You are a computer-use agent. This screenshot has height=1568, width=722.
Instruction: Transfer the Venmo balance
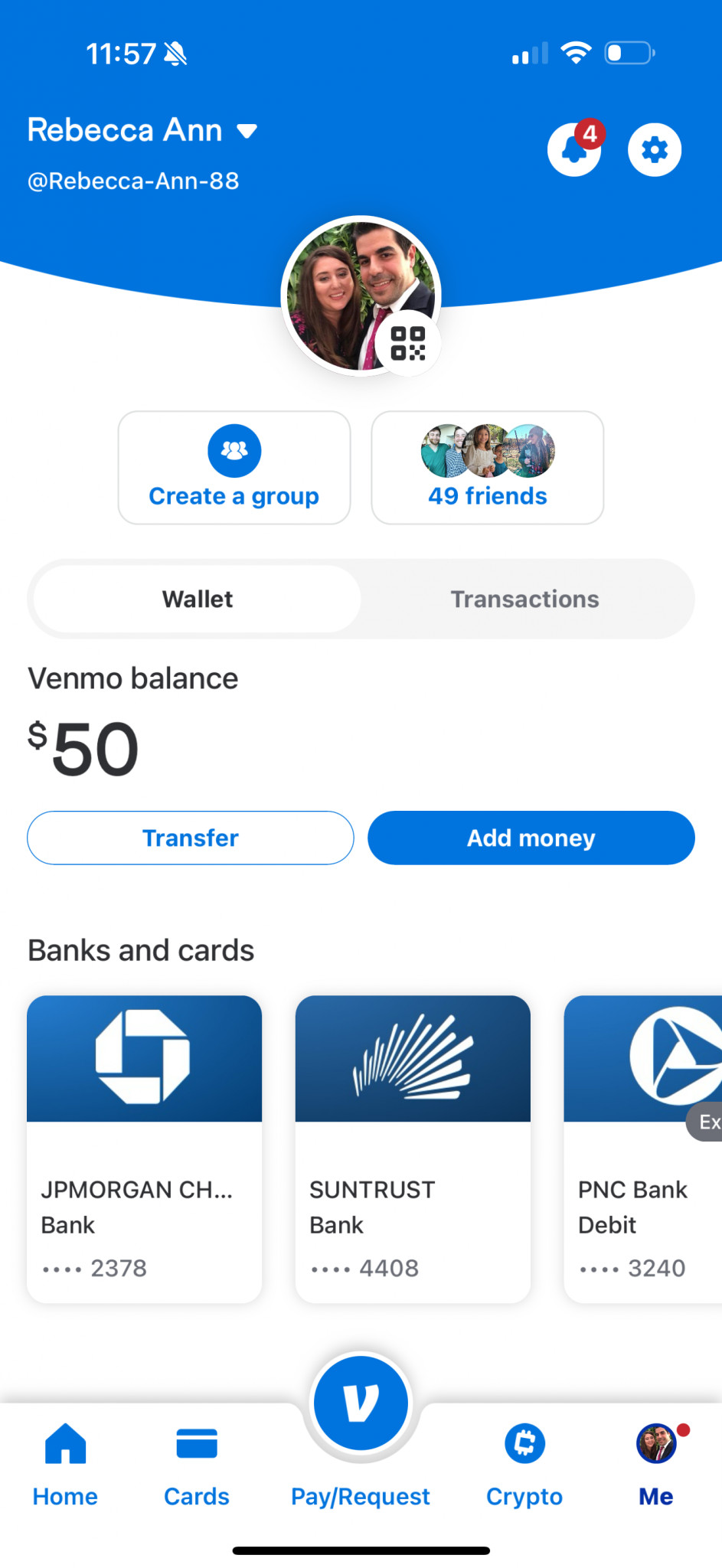pyautogui.click(x=191, y=838)
